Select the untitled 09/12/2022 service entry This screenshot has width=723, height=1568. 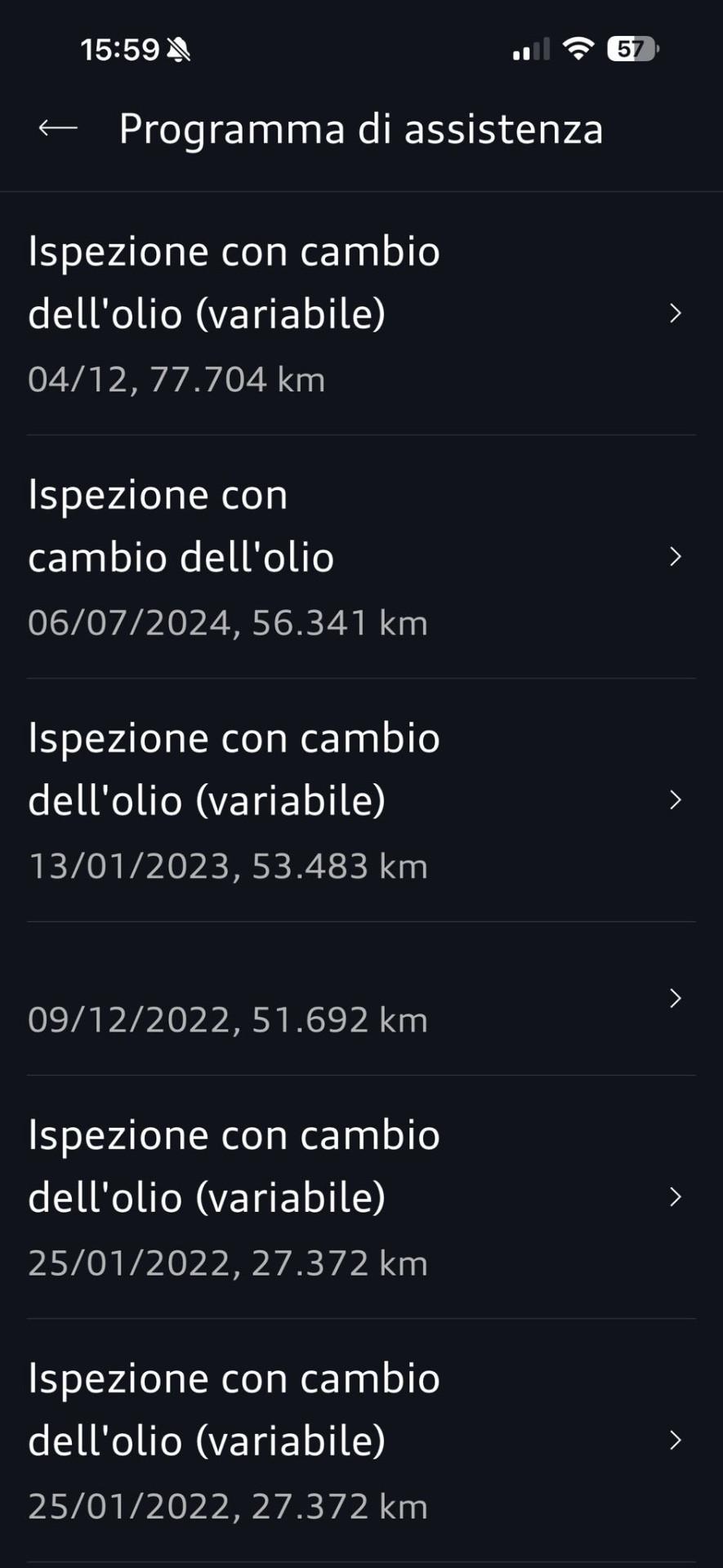(359, 1000)
